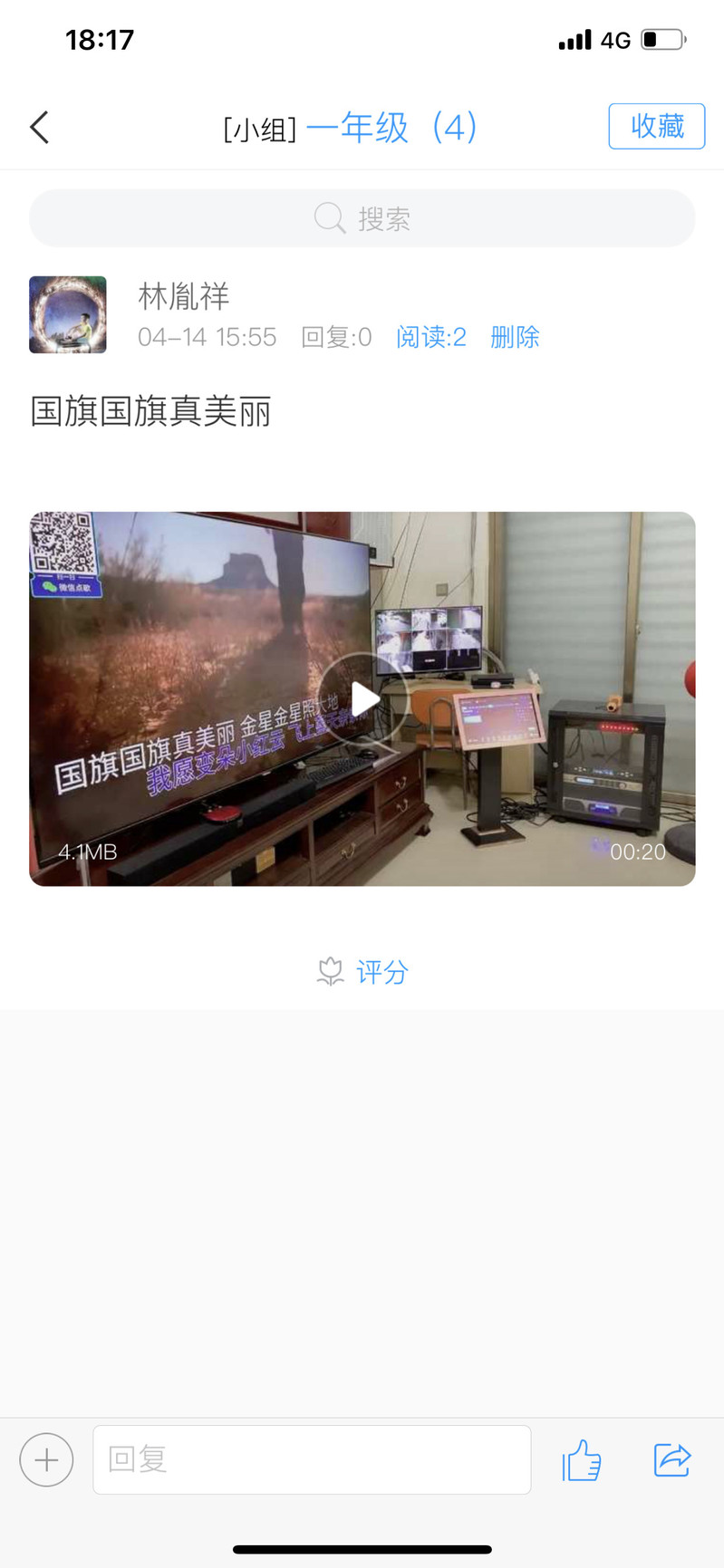The height and width of the screenshot is (1568, 724).
Task: Open 林胤祥's profile avatar
Action: pyautogui.click(x=68, y=314)
